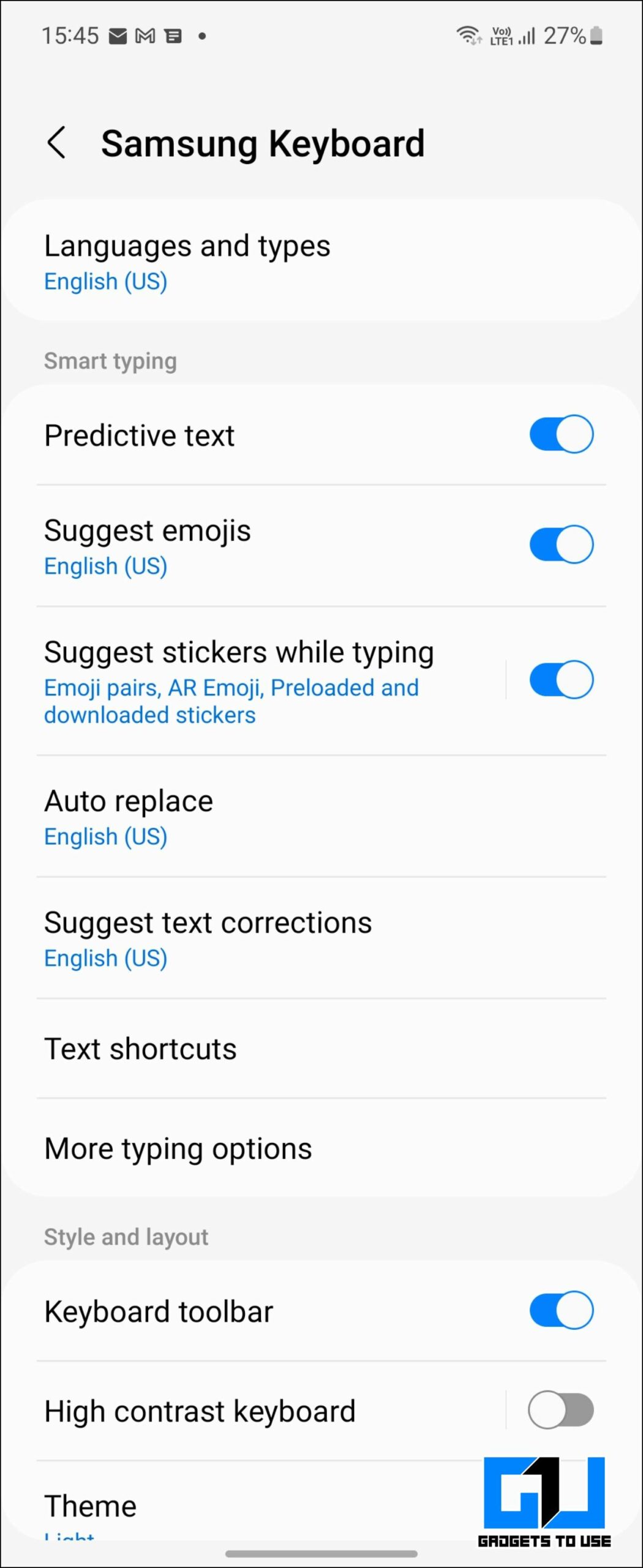This screenshot has width=643, height=1568.
Task: Tap the Gmail notification icon in status bar
Action: [x=145, y=35]
